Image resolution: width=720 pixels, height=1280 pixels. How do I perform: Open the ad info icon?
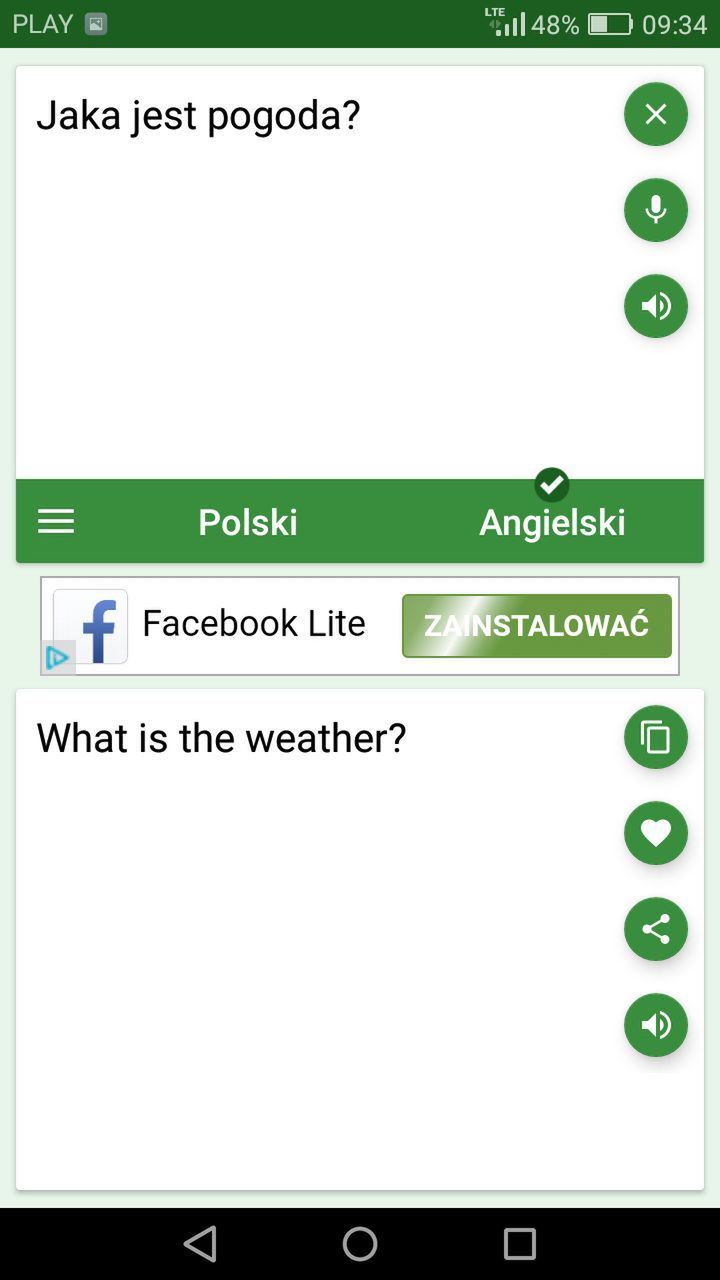[x=58, y=658]
